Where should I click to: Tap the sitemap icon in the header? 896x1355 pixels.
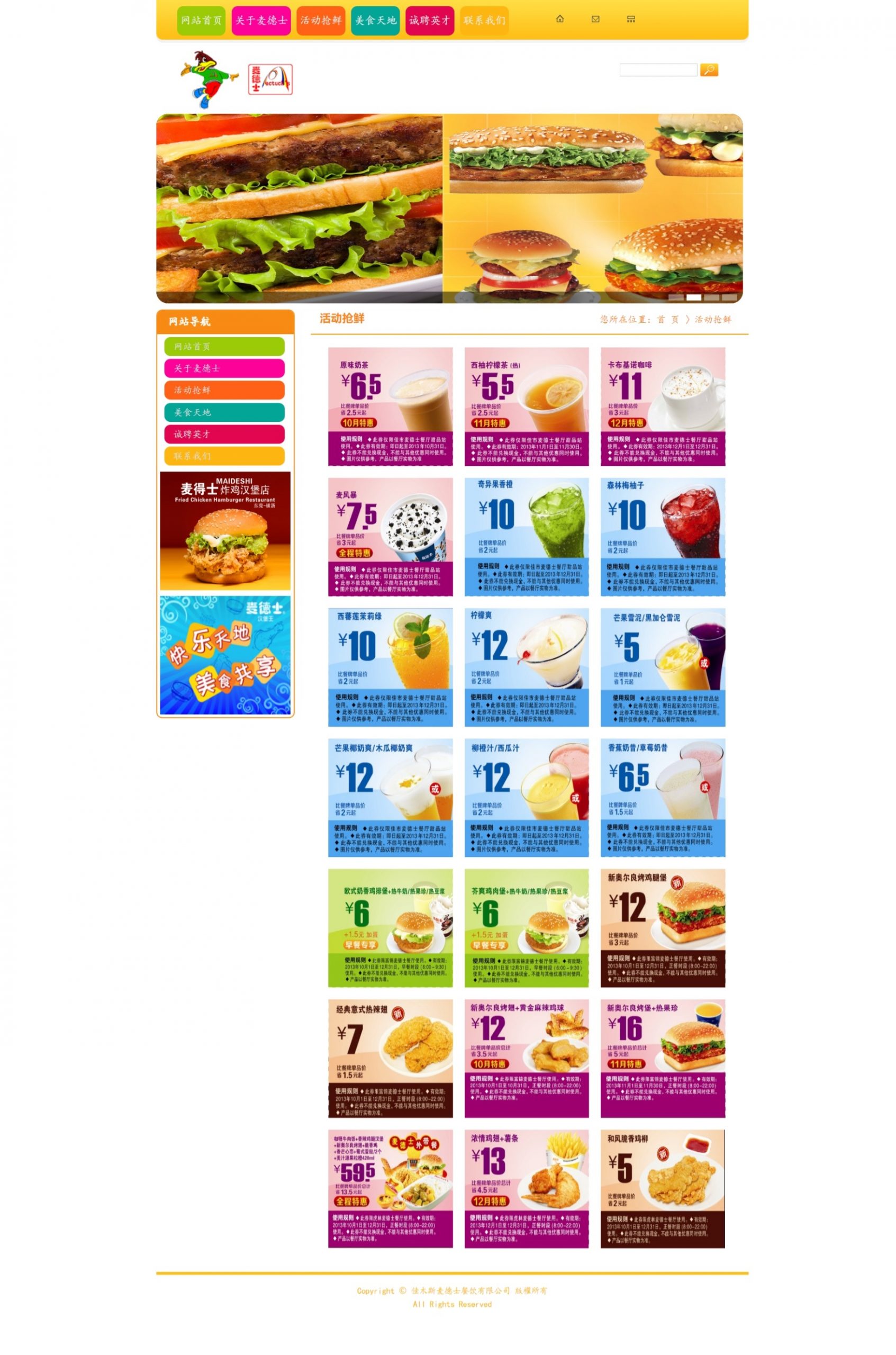point(631,19)
